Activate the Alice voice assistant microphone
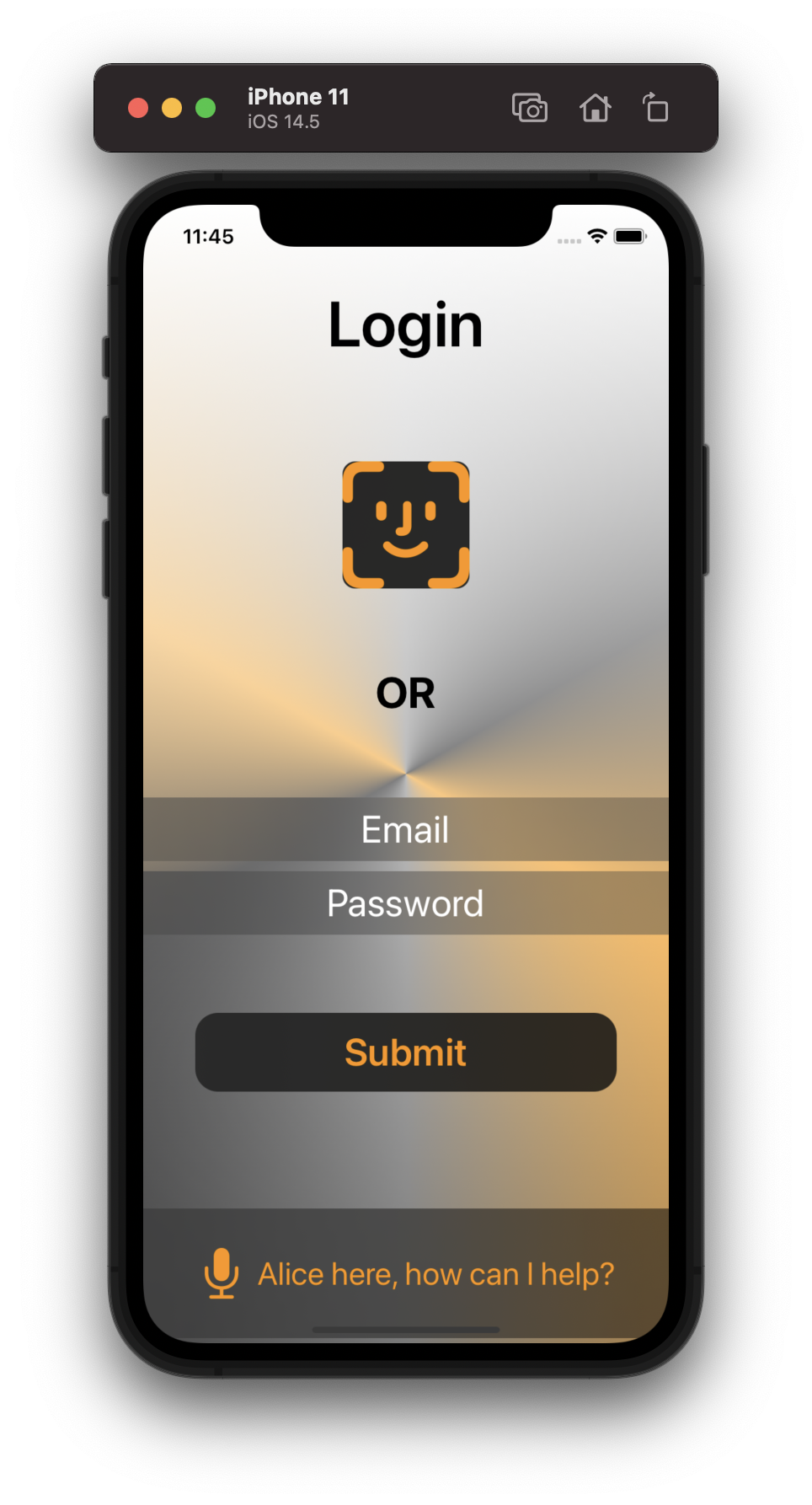 click(x=222, y=1273)
